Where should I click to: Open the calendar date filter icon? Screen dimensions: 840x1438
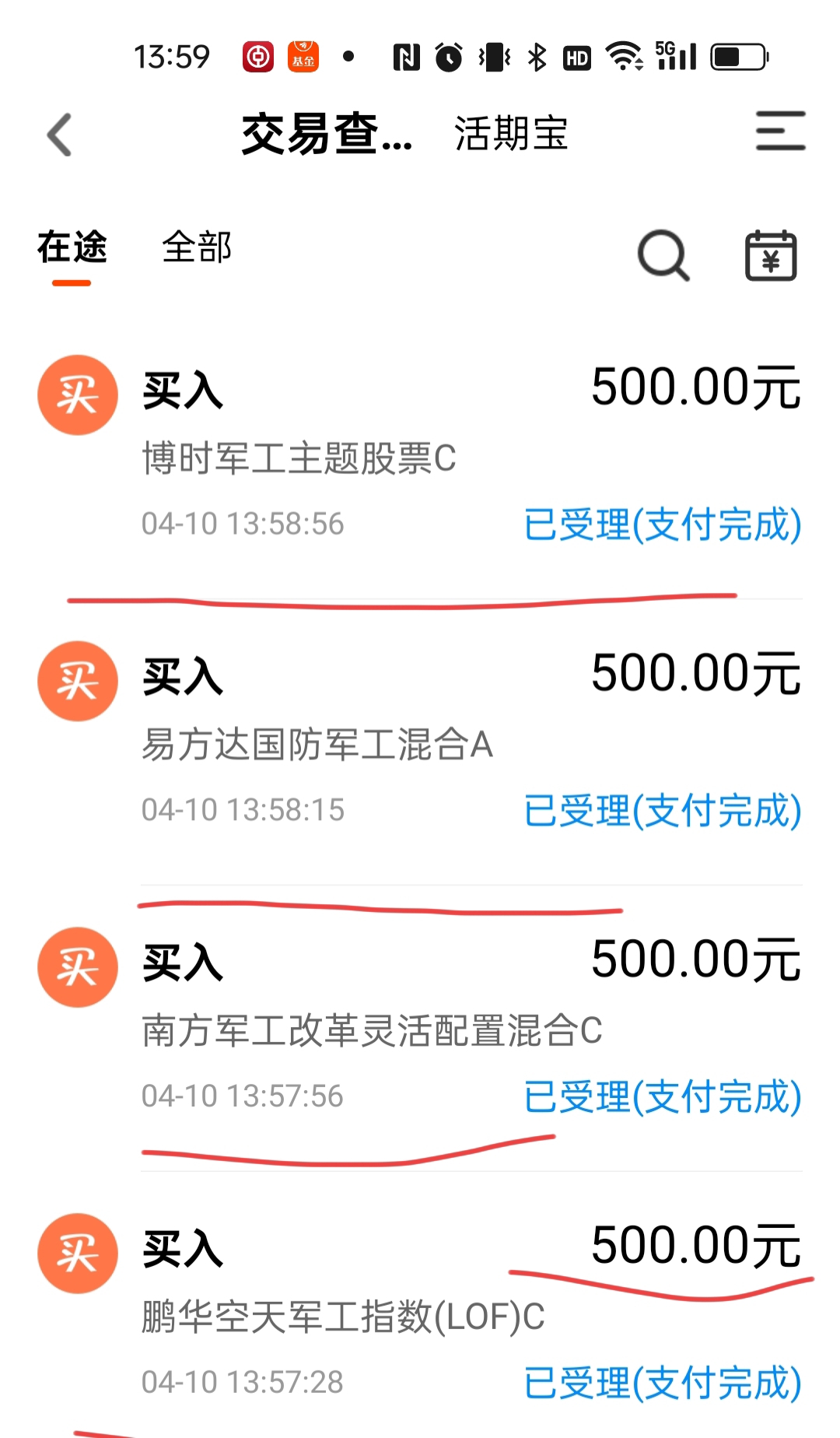(x=771, y=254)
